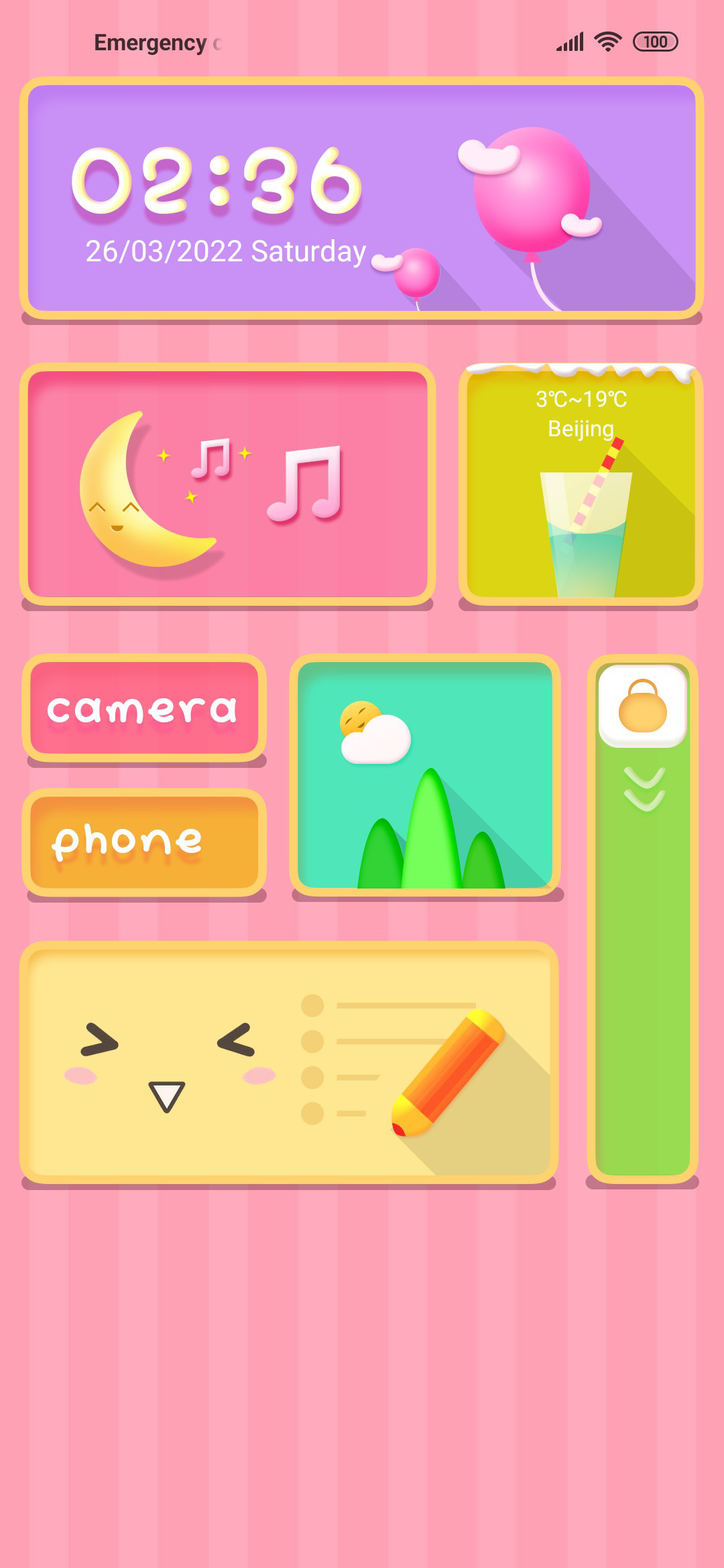The height and width of the screenshot is (1568, 724).
Task: Open the Beijing weather tile
Action: tap(581, 484)
